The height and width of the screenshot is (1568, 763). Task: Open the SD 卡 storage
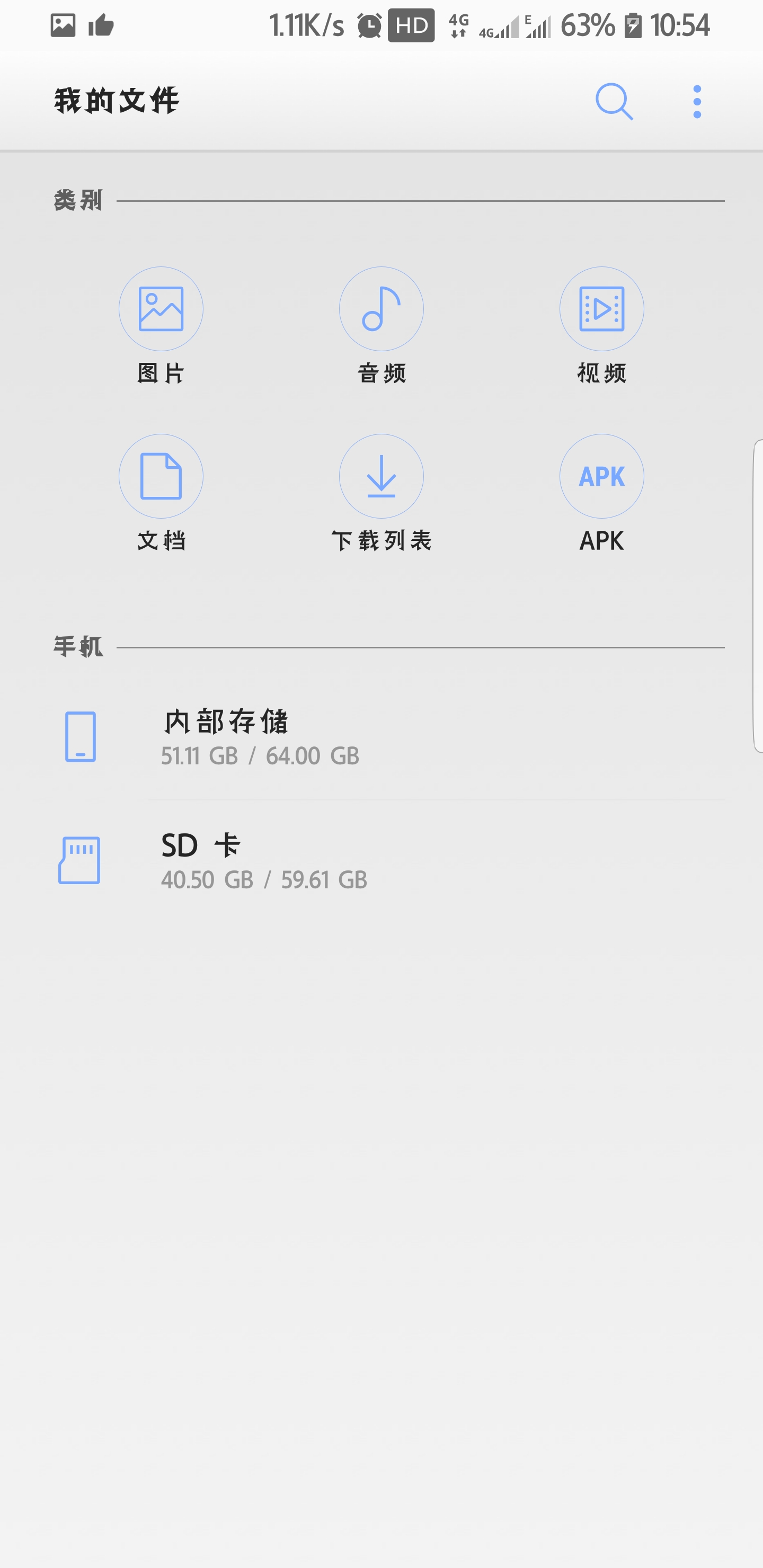click(381, 861)
